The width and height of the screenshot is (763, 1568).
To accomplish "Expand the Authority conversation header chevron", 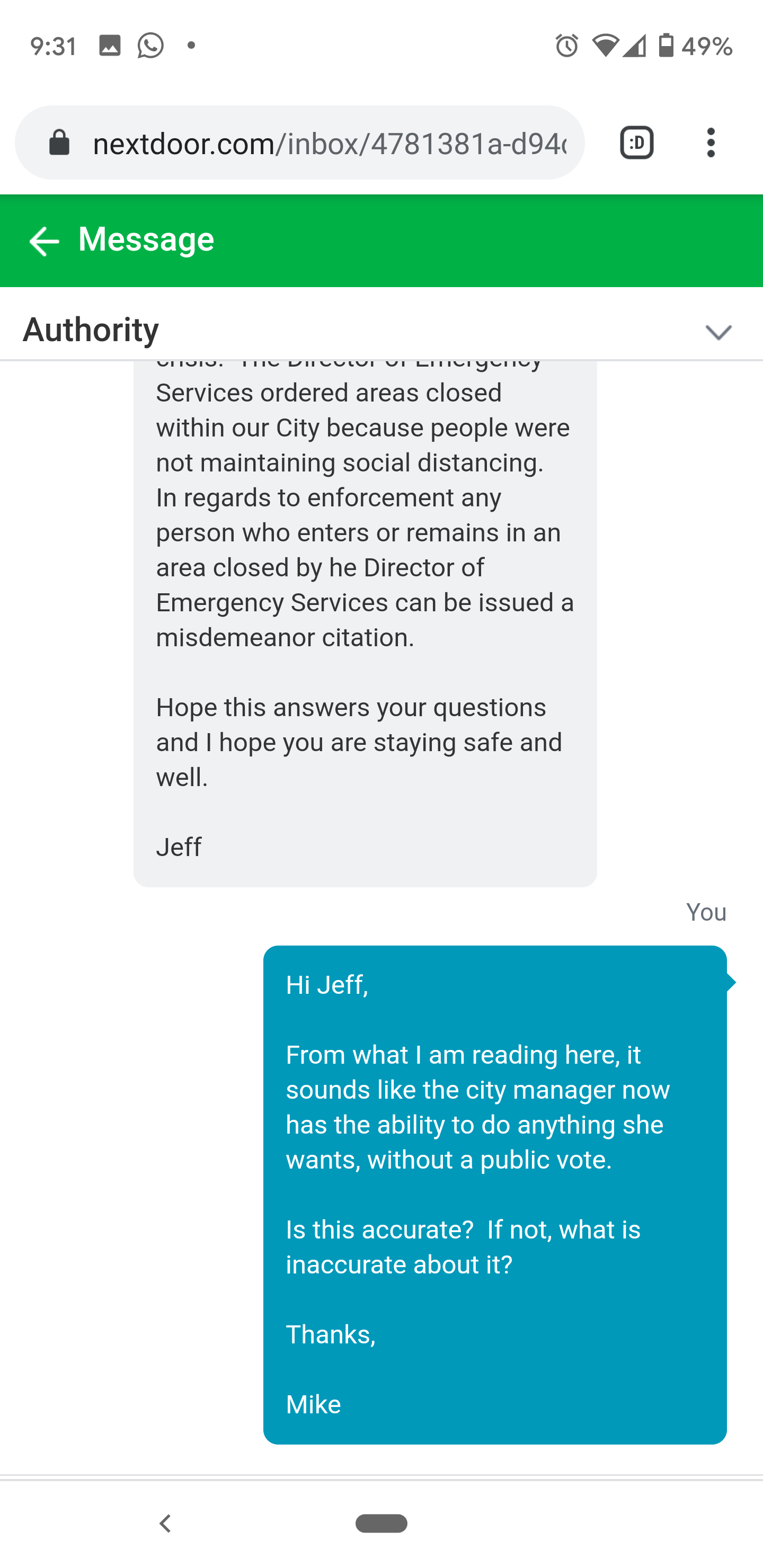I will click(x=718, y=332).
